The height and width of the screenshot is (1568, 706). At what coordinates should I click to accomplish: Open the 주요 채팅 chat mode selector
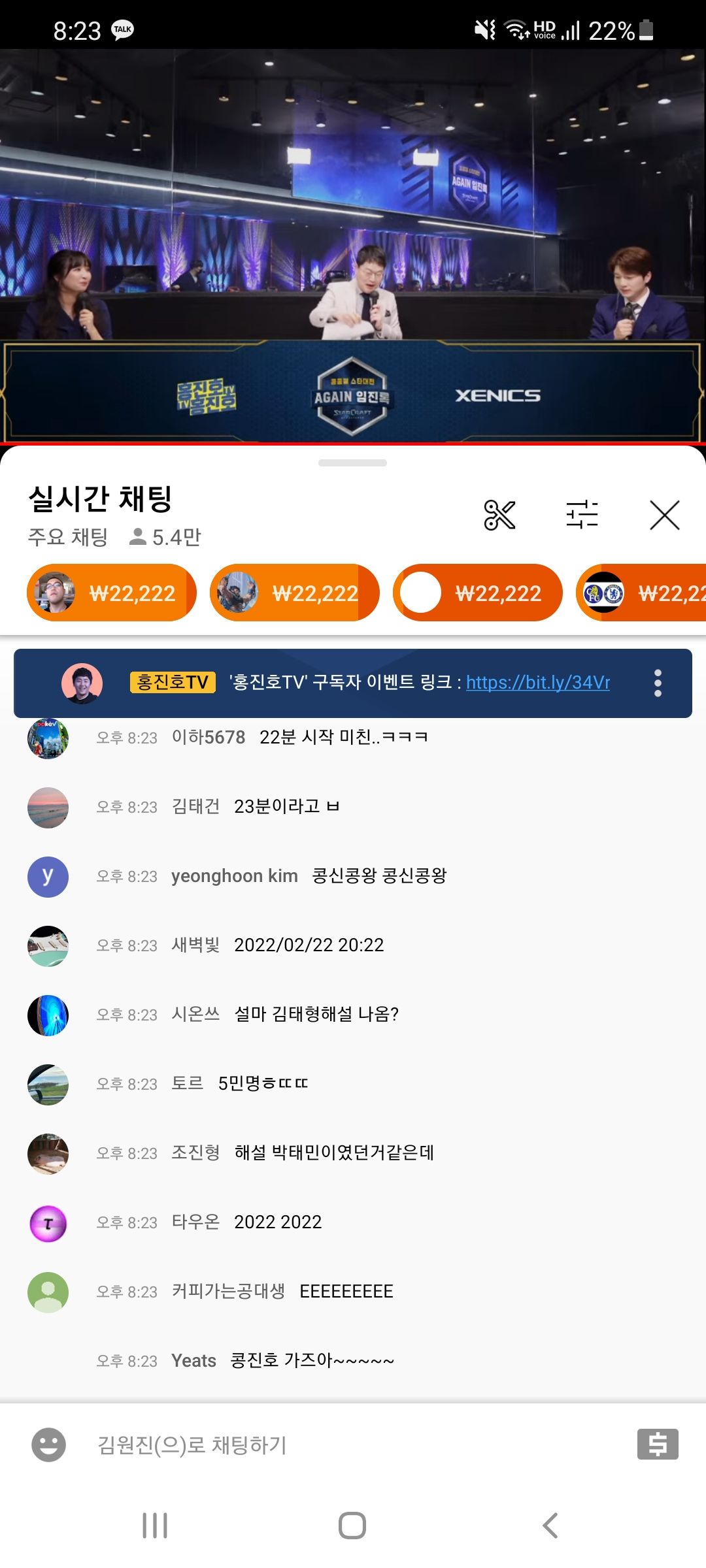click(x=68, y=537)
